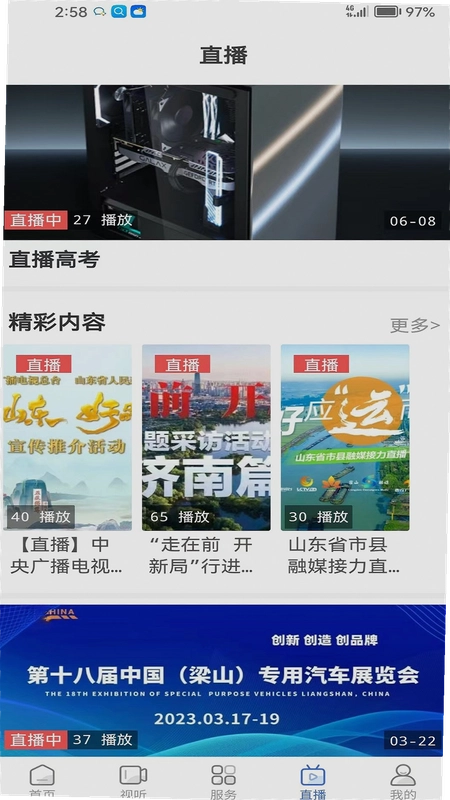Switch to the 视听 tab
Viewport: 450px width, 800px height.
tap(133, 781)
